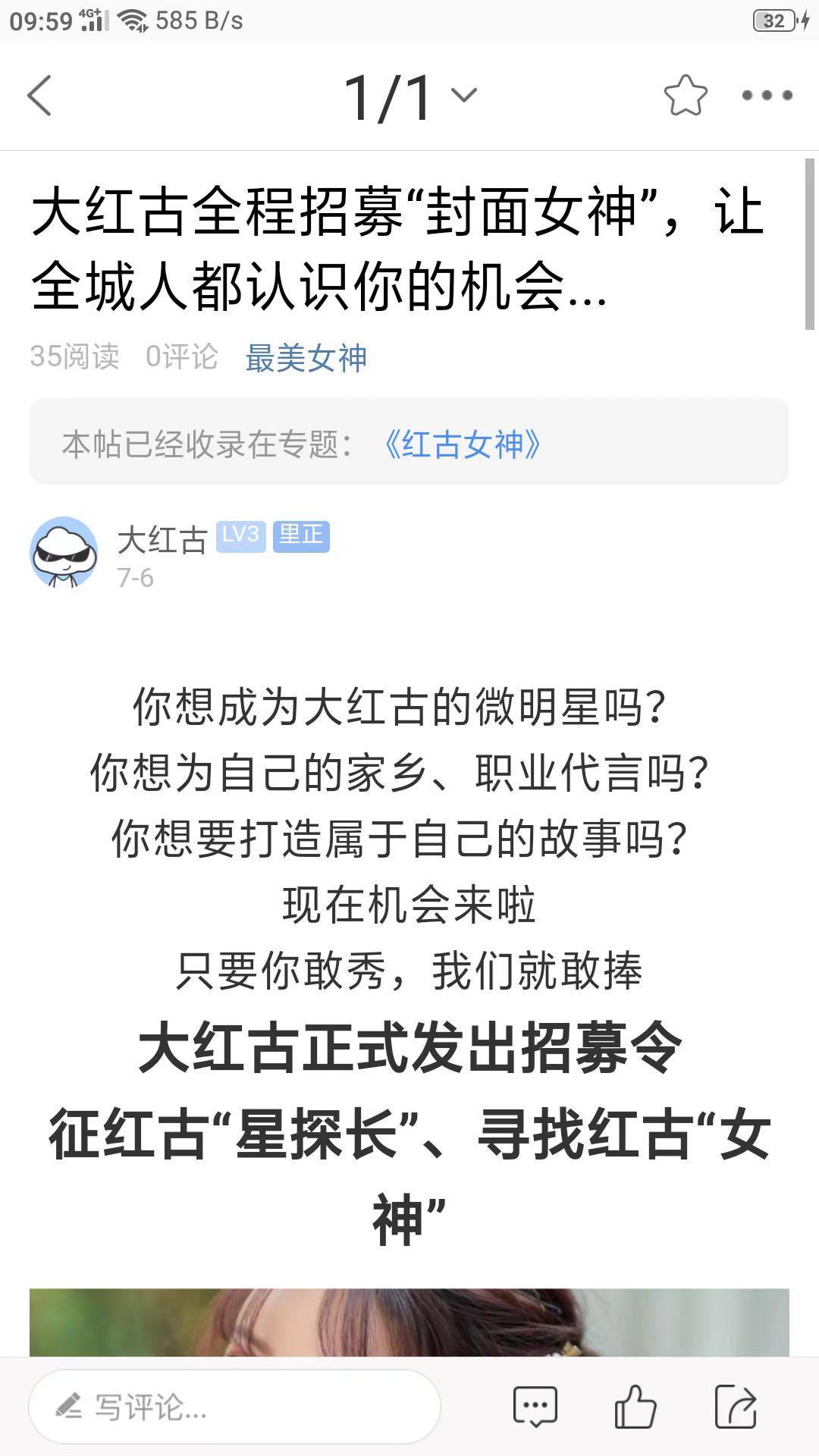Open the three-dot overflow menu
The image size is (819, 1456).
[x=767, y=96]
